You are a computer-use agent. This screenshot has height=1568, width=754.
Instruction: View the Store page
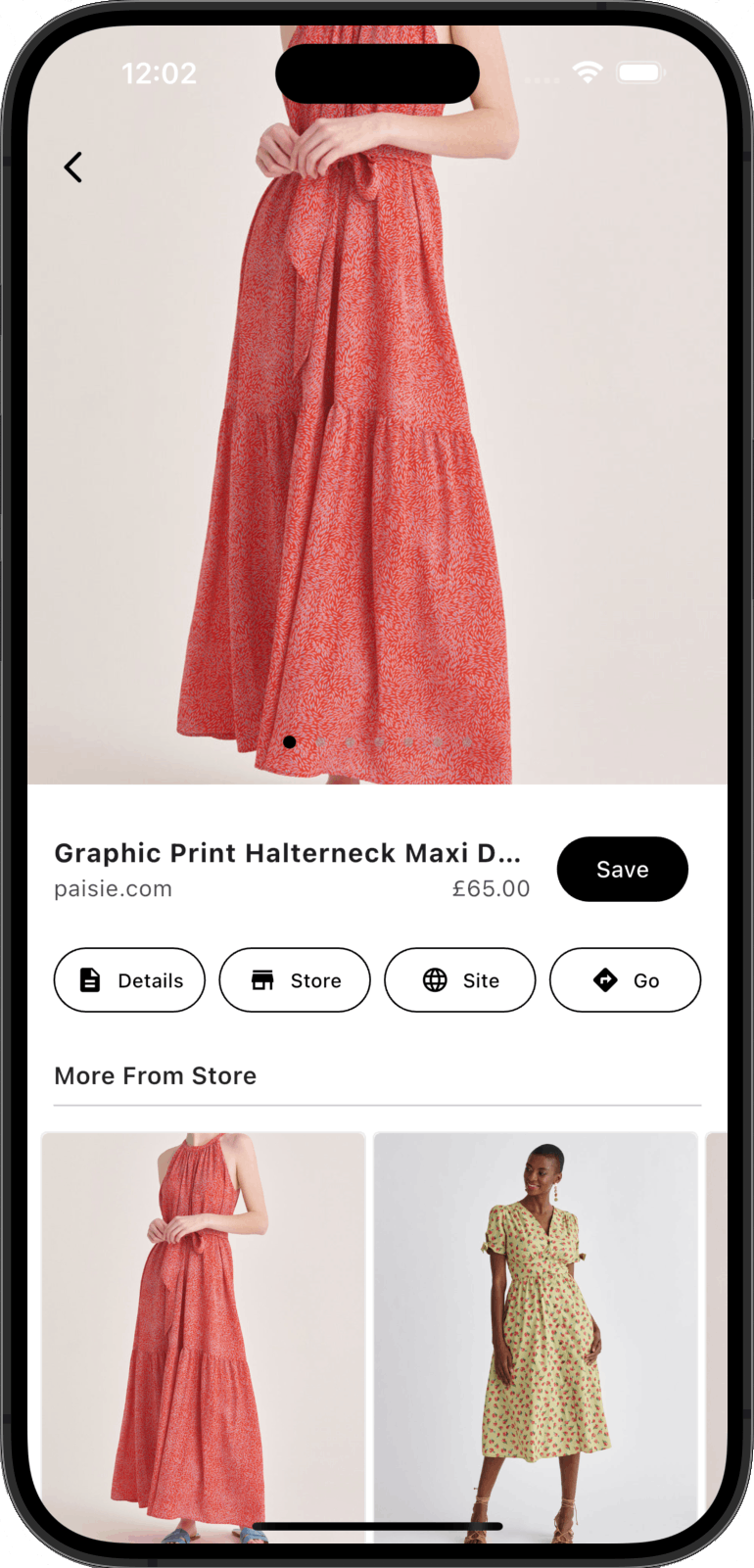295,979
